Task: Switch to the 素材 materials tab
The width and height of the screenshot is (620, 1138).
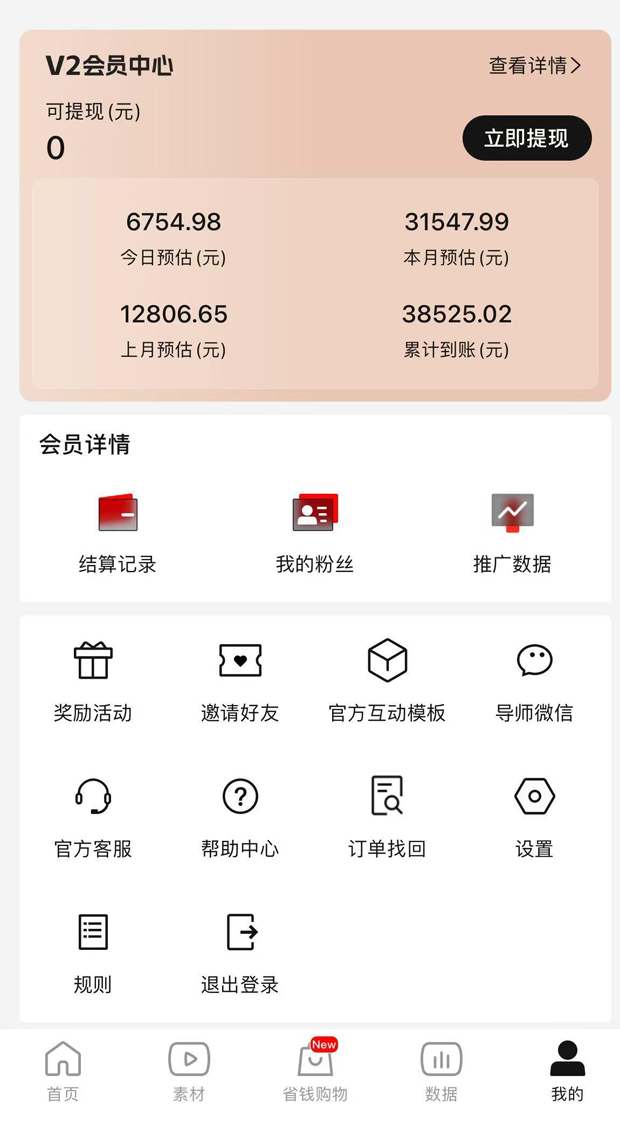Action: [x=189, y=1071]
